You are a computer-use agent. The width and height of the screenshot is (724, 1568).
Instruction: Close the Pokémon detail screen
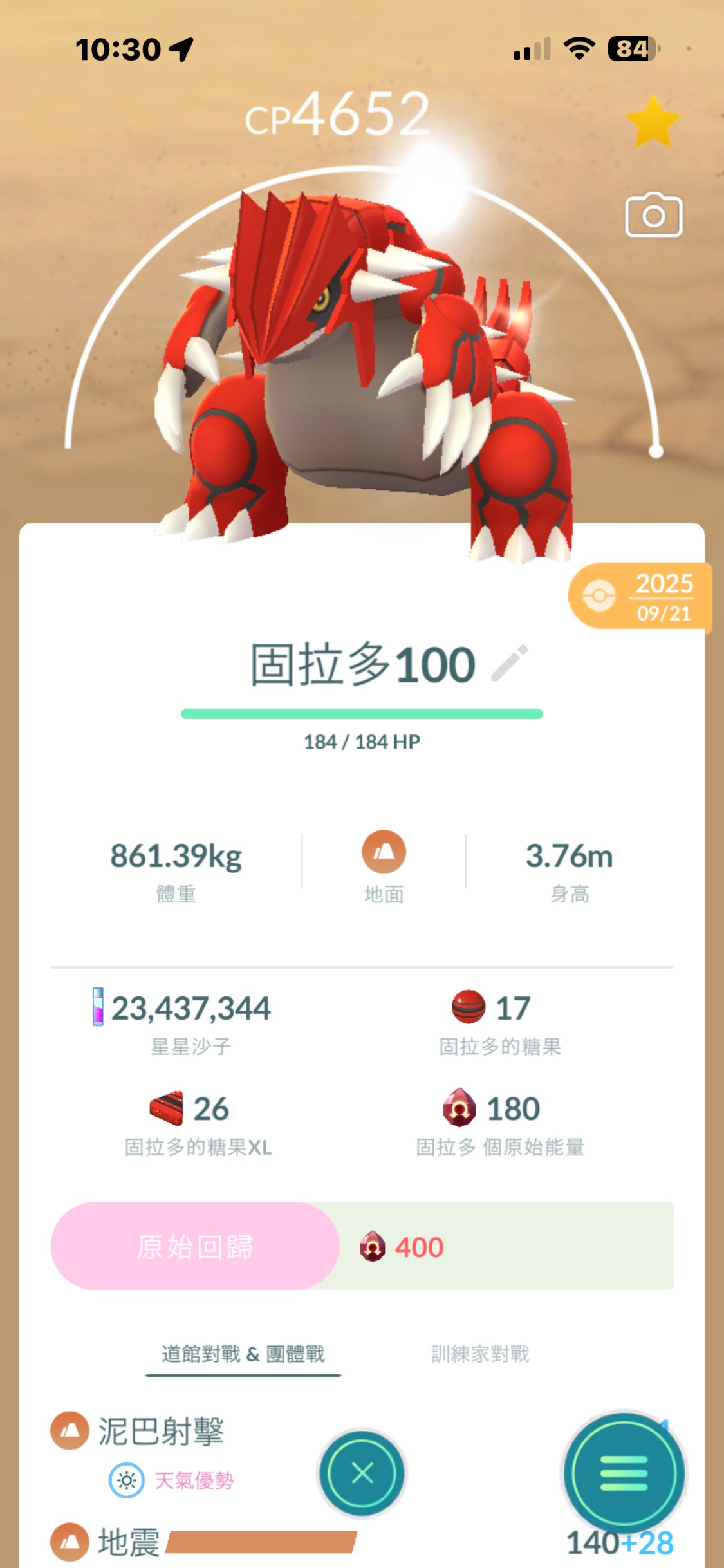point(362,1473)
